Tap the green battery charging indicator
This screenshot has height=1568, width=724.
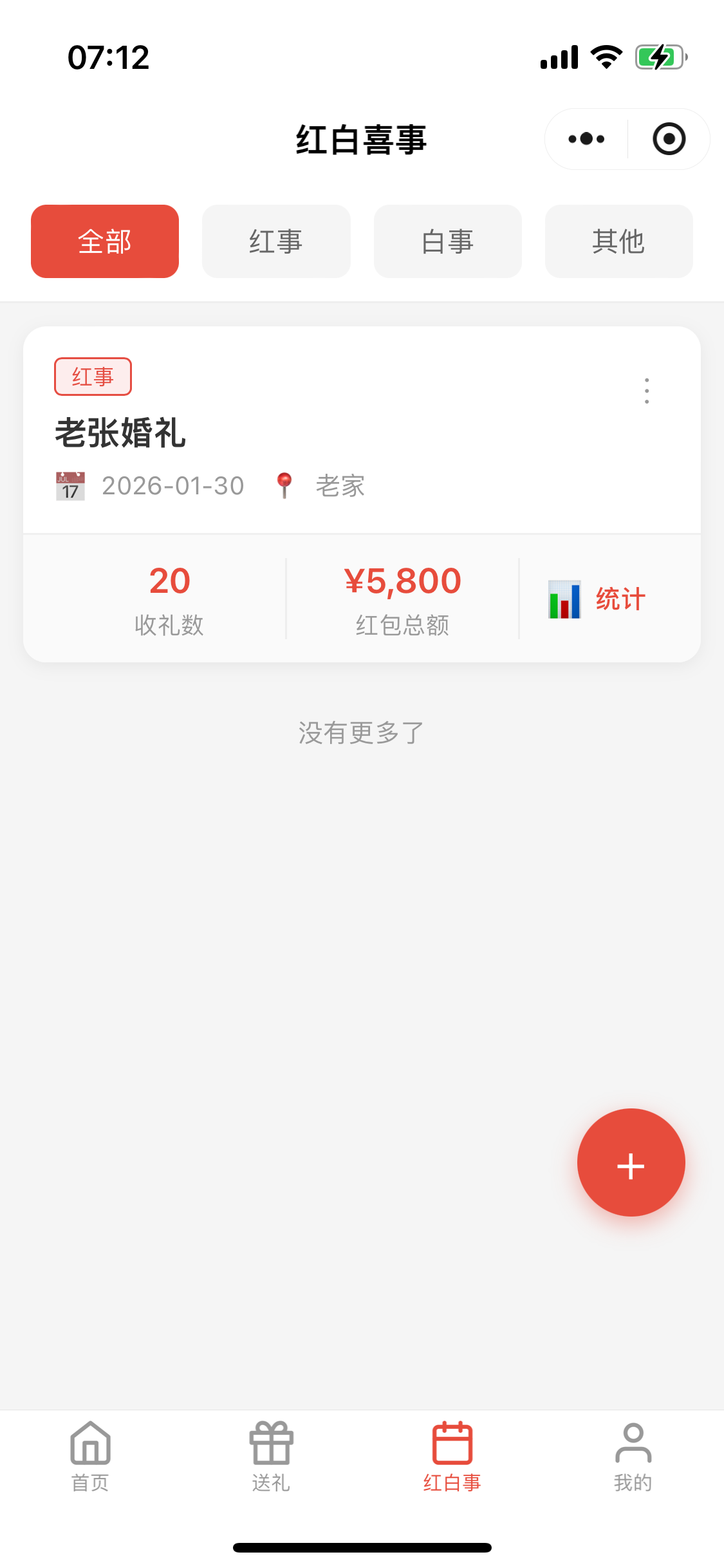[x=658, y=57]
